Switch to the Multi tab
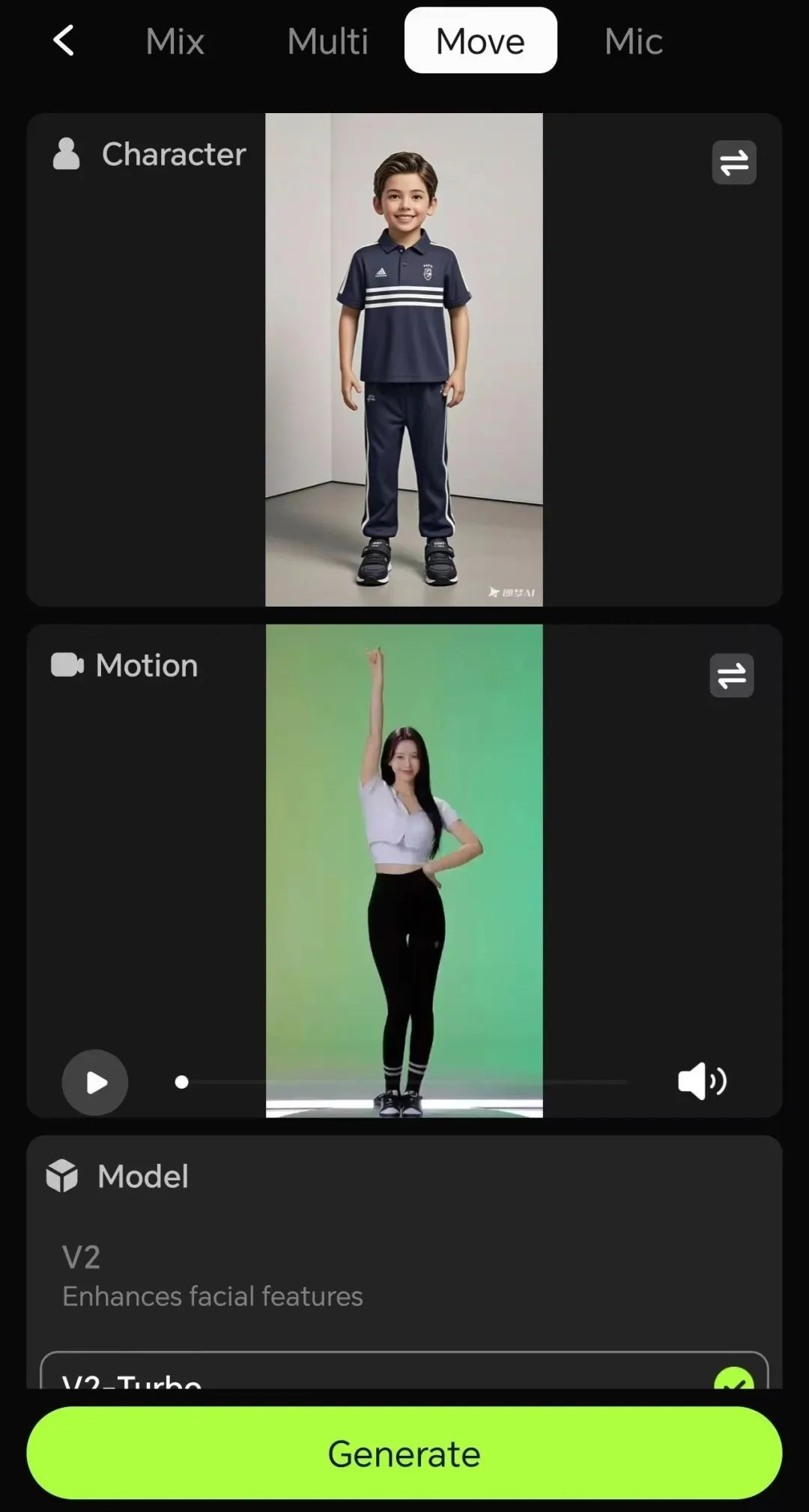The height and width of the screenshot is (1512, 809). (x=327, y=41)
